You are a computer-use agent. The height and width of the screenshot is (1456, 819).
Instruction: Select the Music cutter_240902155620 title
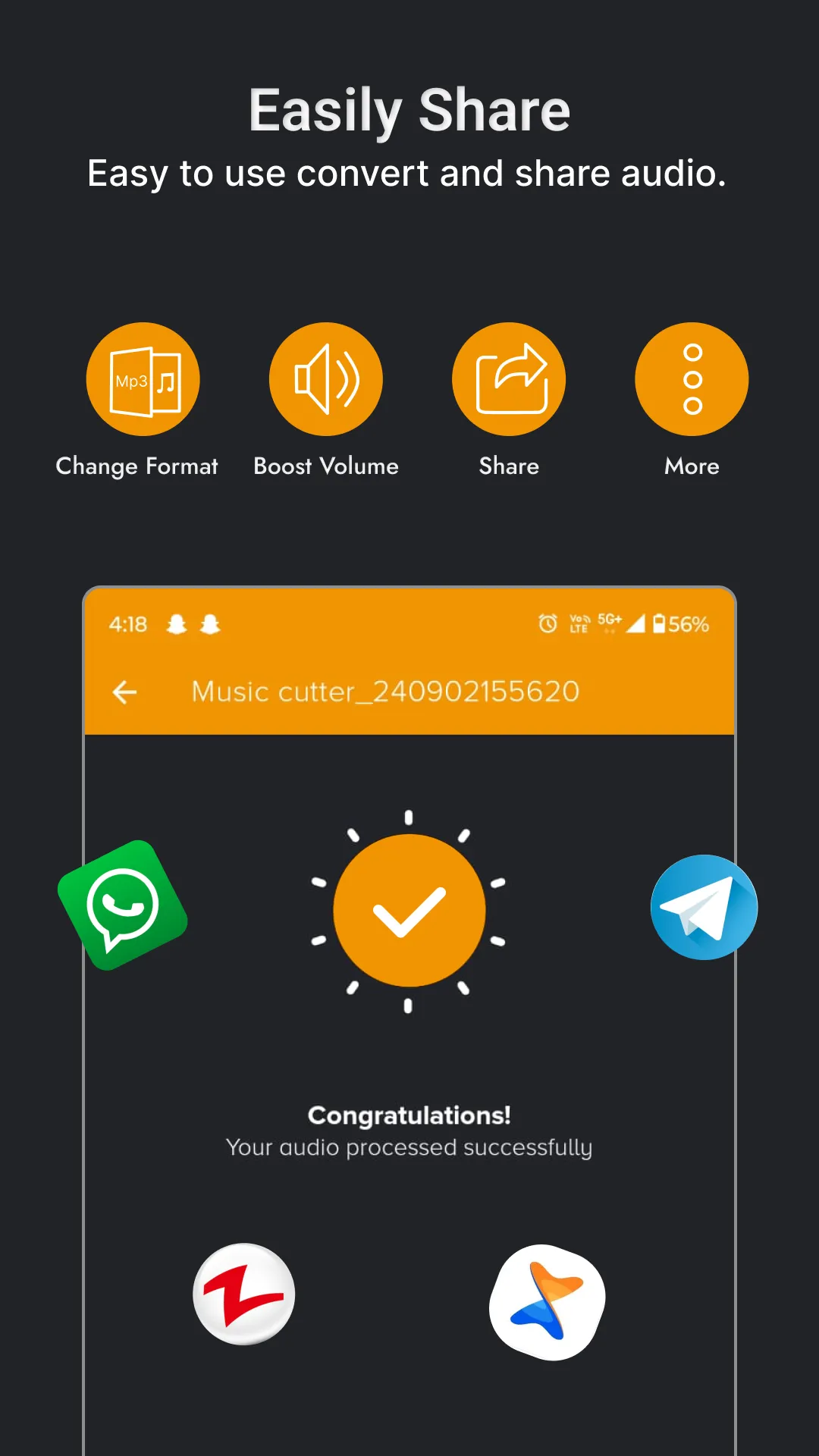(385, 691)
